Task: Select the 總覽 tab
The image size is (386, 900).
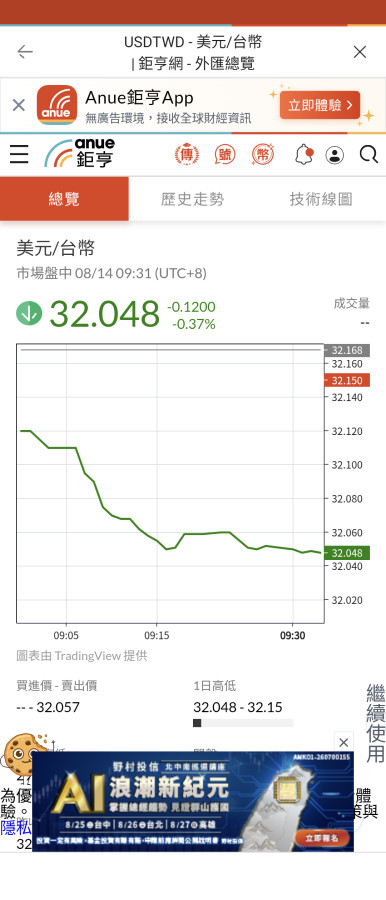Action: point(64,199)
